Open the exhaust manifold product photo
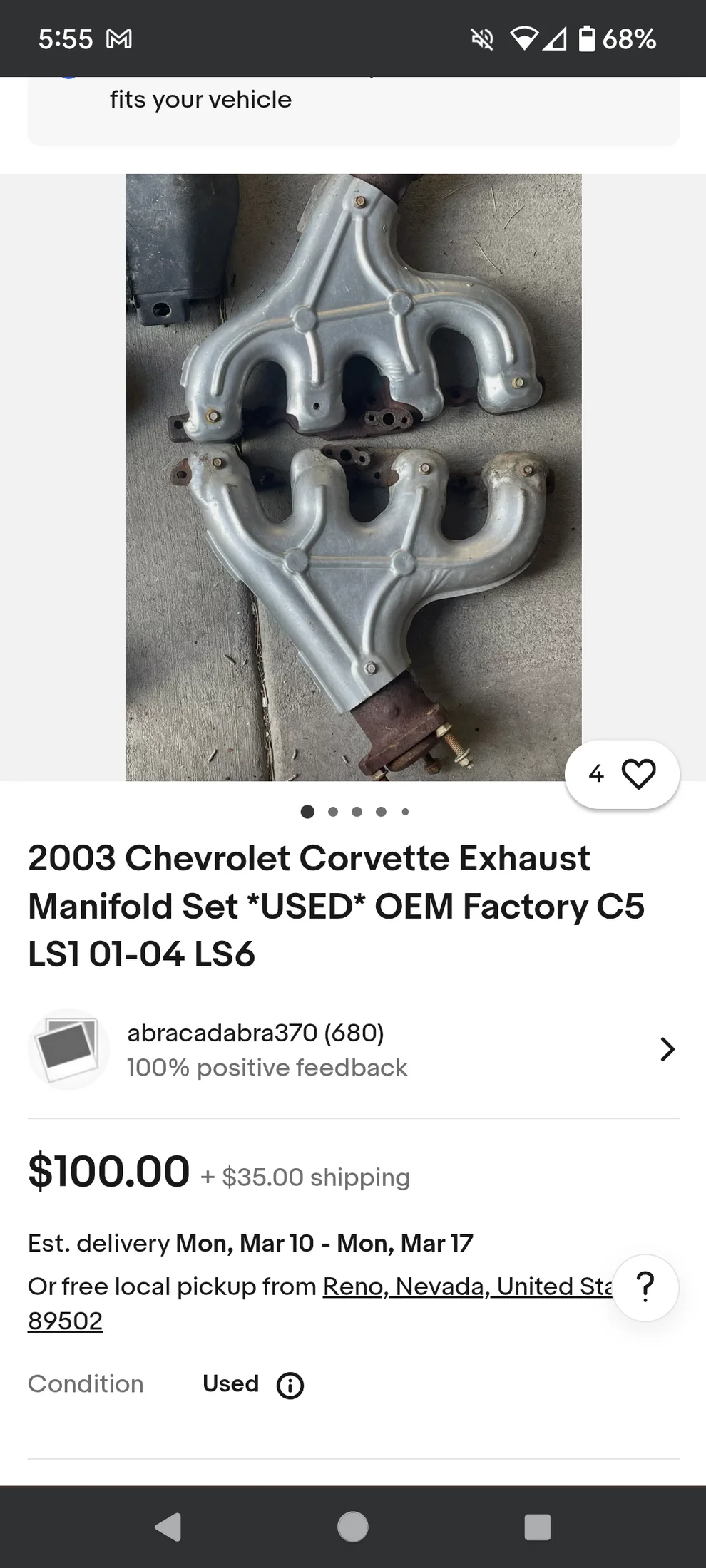This screenshot has width=706, height=1568. click(x=353, y=478)
